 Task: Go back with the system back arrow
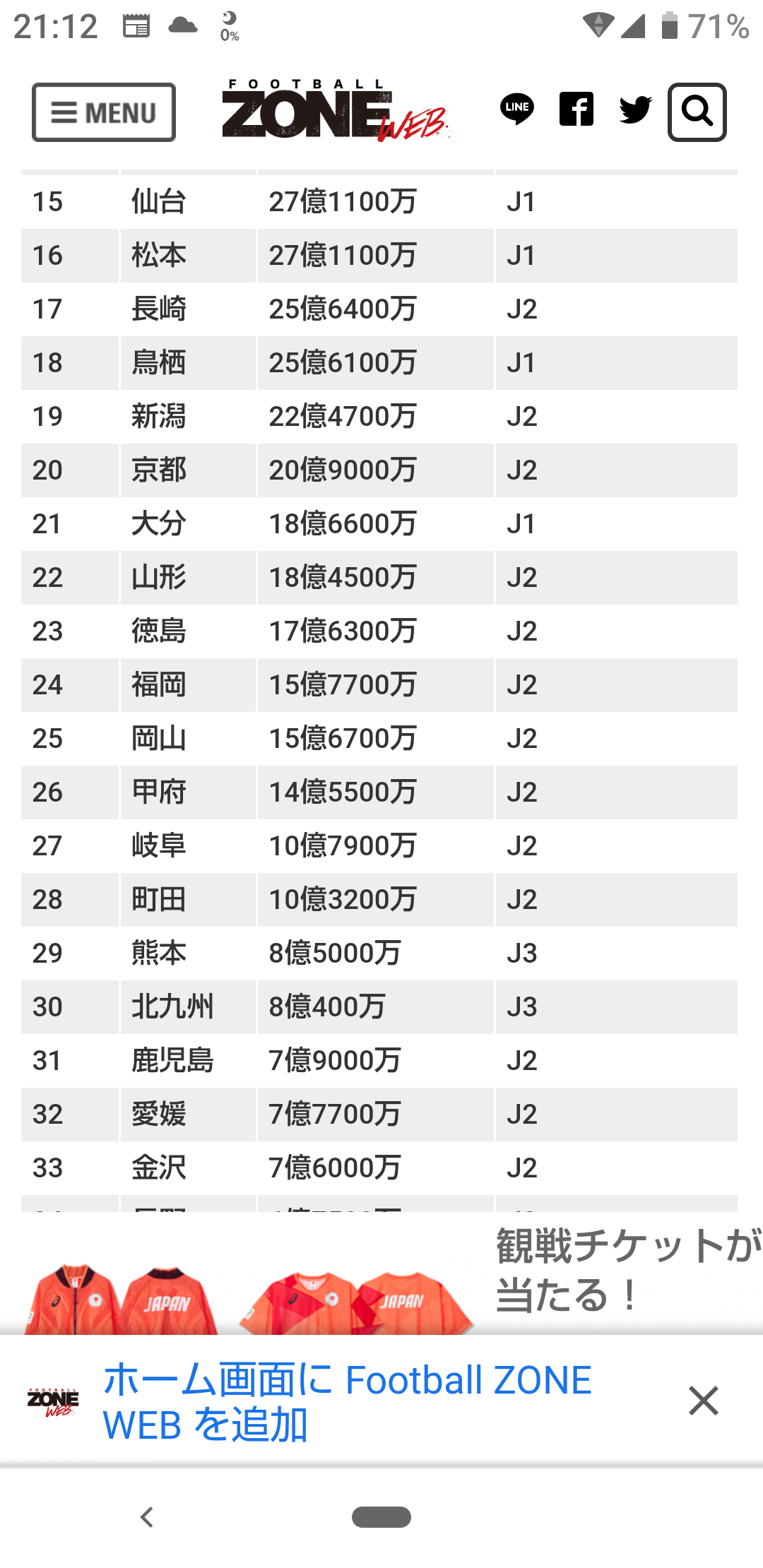[x=147, y=1516]
